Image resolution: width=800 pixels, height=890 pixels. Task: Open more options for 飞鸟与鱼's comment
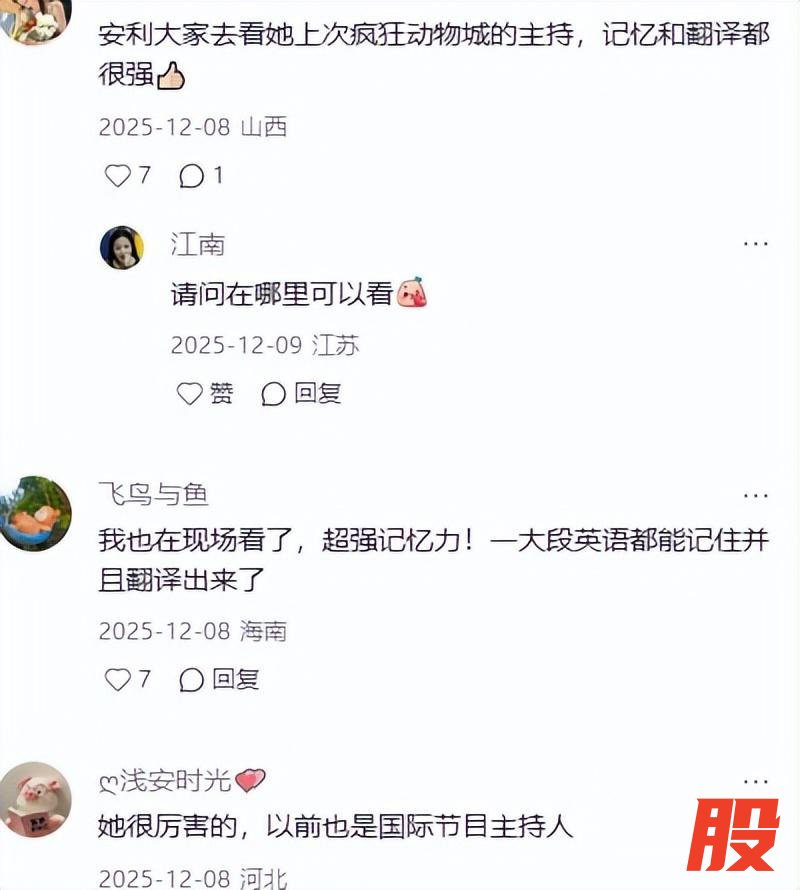tap(755, 495)
